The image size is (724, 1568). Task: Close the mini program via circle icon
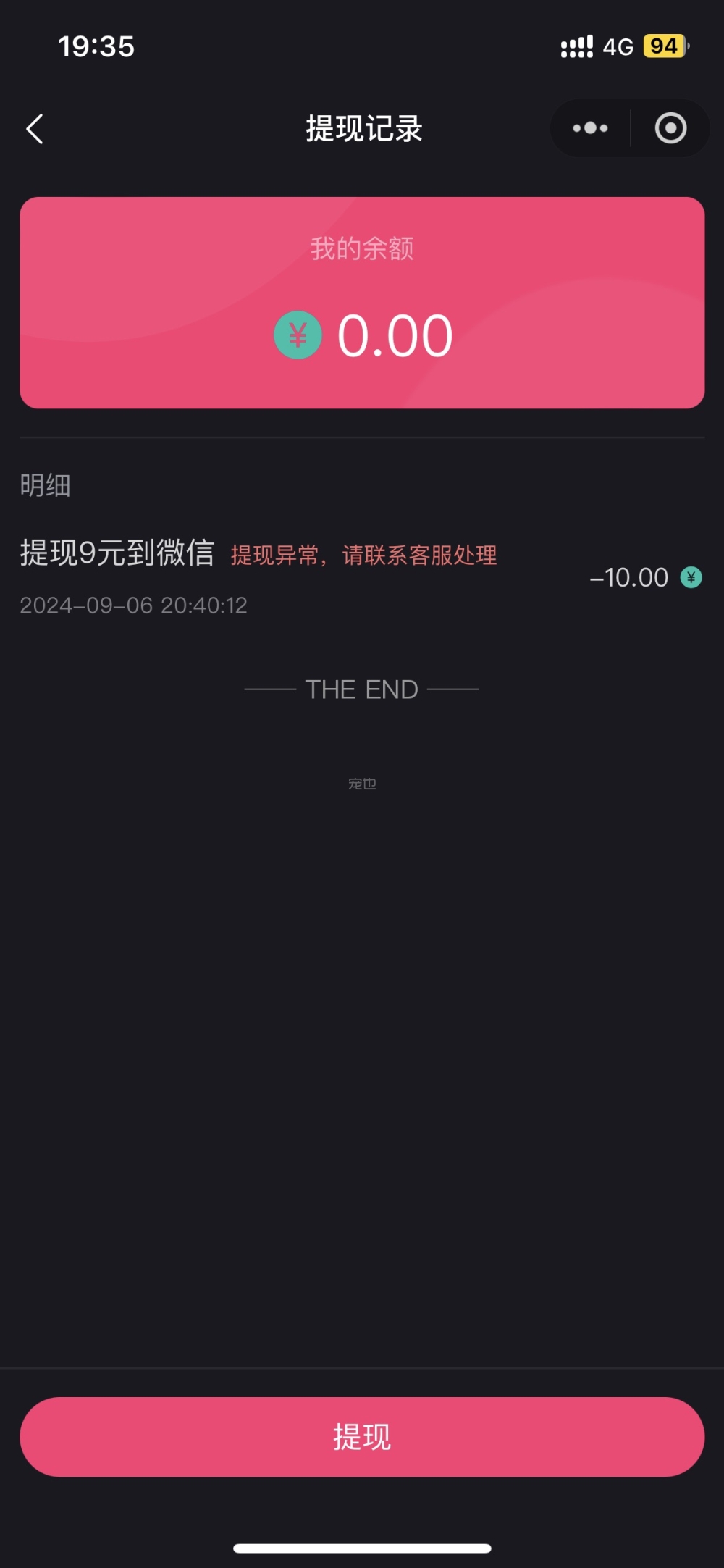tap(670, 129)
